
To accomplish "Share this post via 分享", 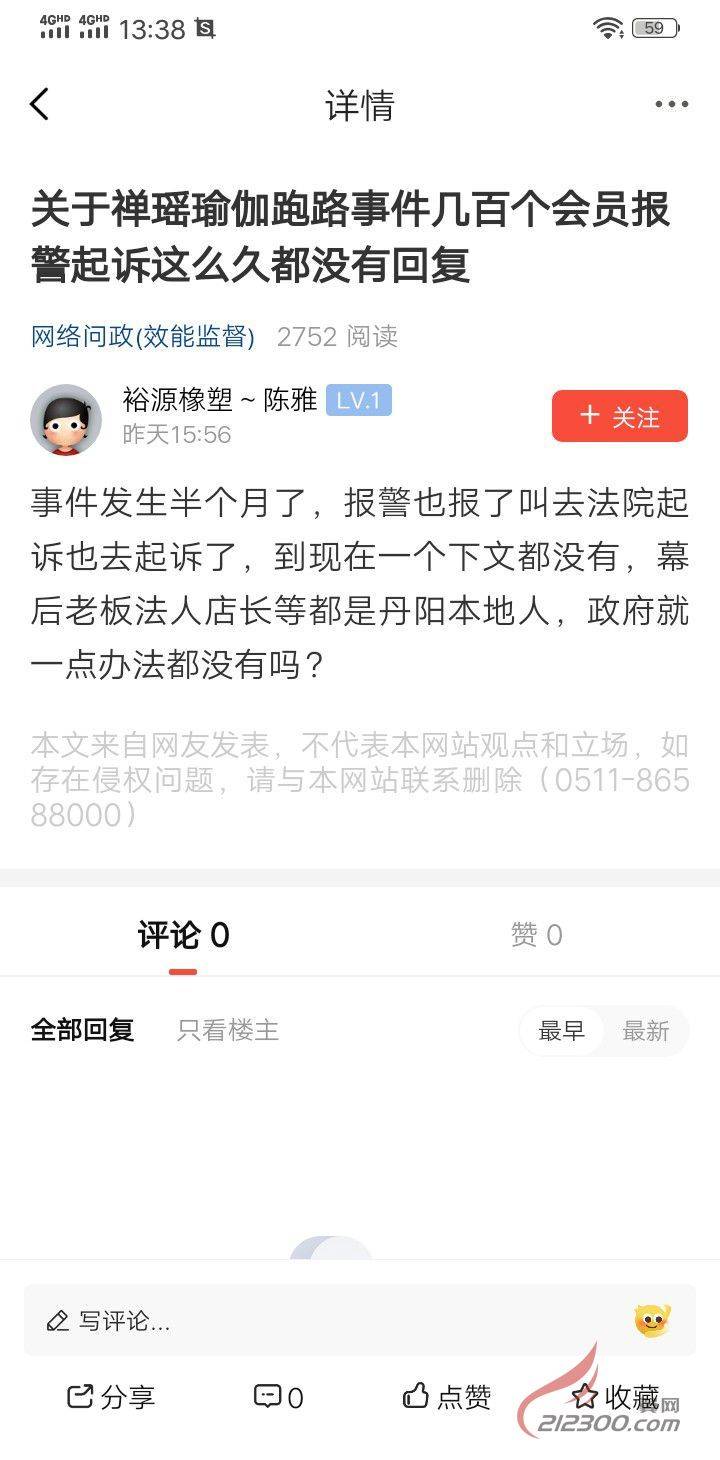I will click(111, 1397).
